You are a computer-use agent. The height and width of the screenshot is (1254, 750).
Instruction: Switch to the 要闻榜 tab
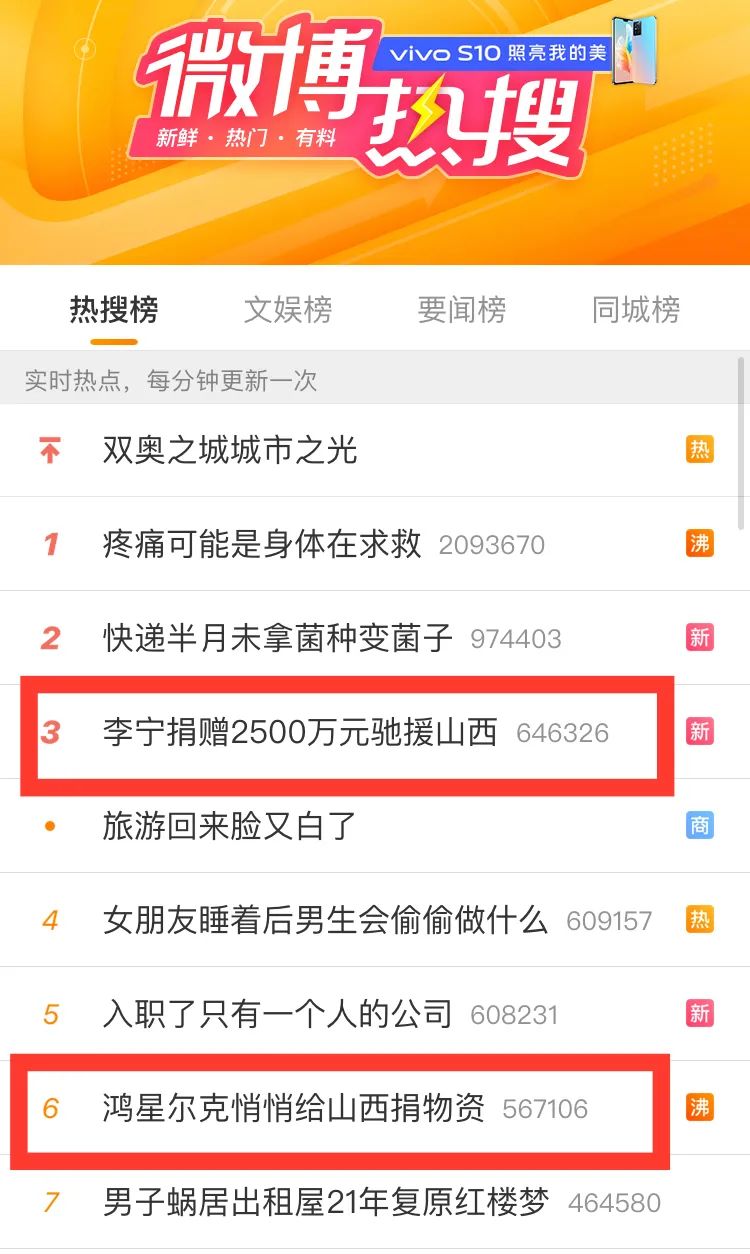coord(461,310)
